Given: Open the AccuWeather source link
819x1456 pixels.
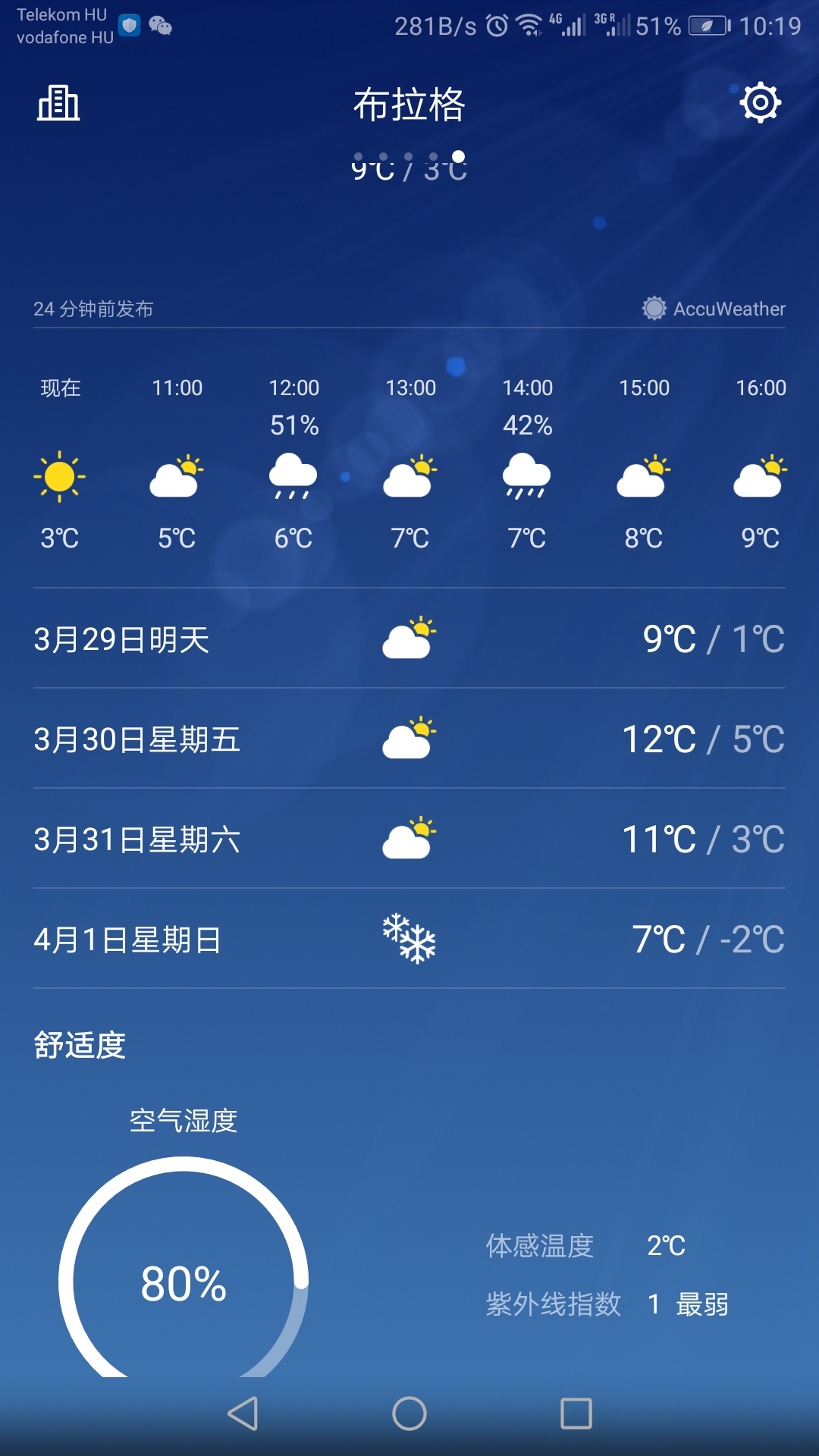Looking at the screenshot, I should 714,309.
